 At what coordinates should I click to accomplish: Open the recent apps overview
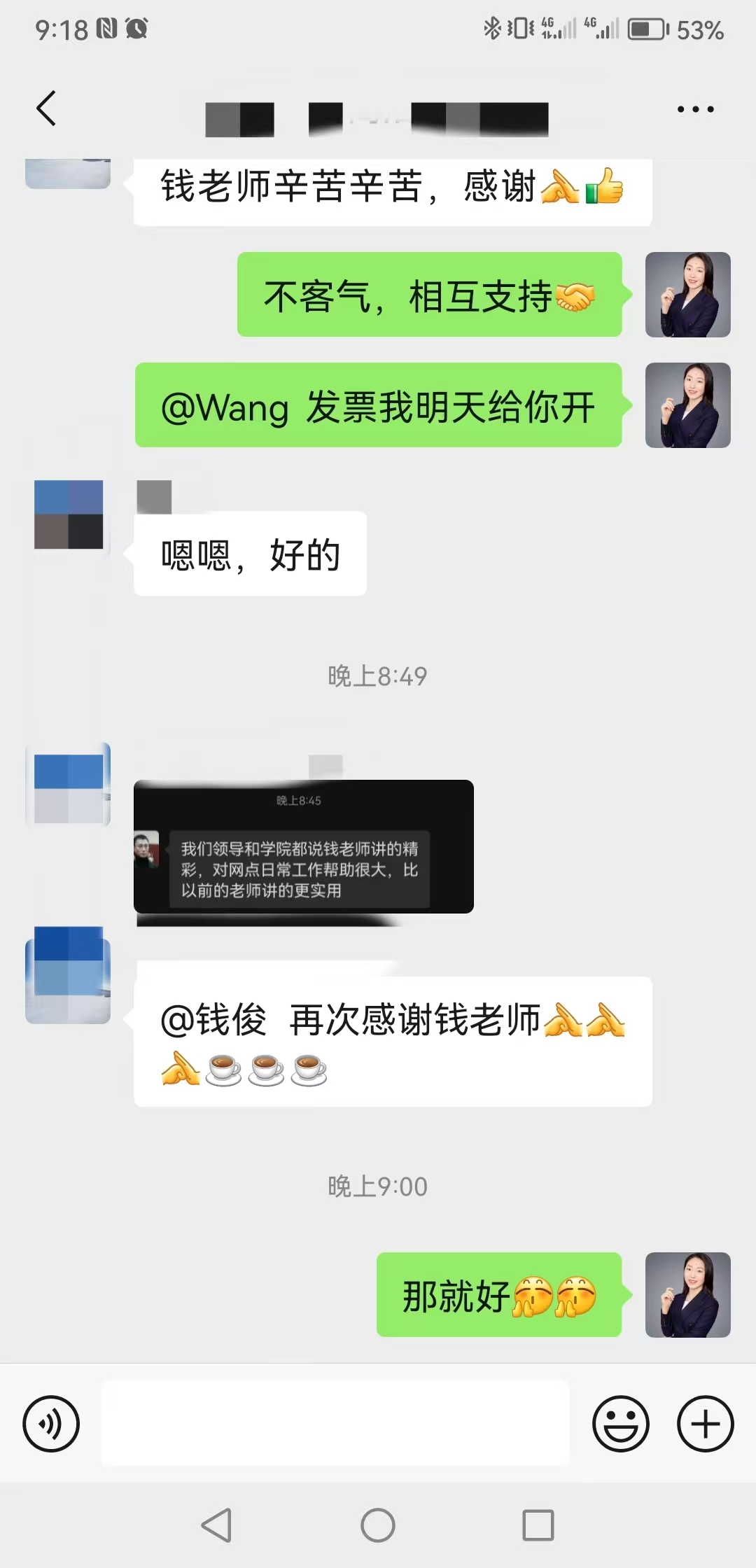tap(538, 1525)
